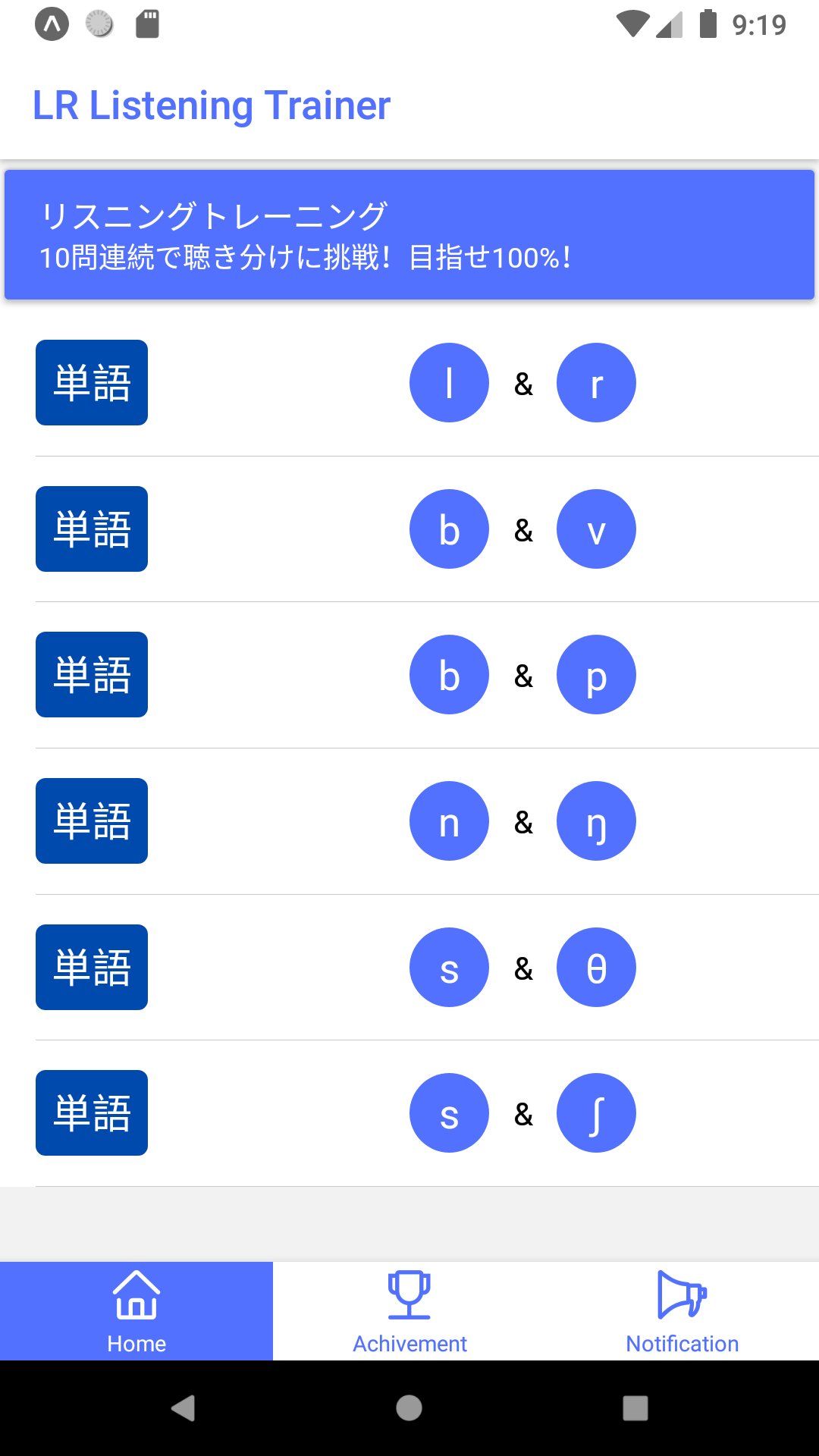This screenshot has height=1456, width=819.
Task: Start the 単語 training for s & θ
Action: [92, 968]
